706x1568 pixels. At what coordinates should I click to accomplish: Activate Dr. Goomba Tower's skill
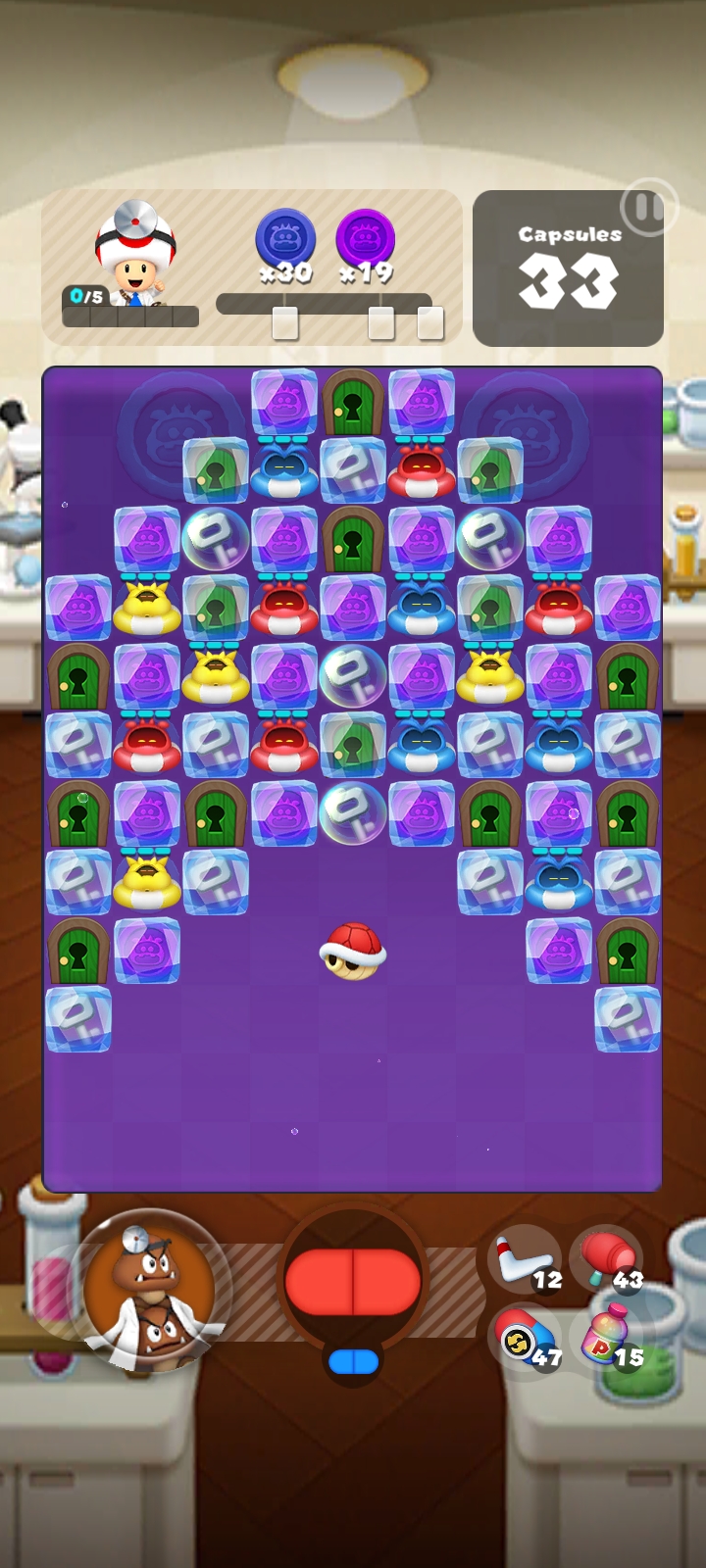[x=149, y=1290]
